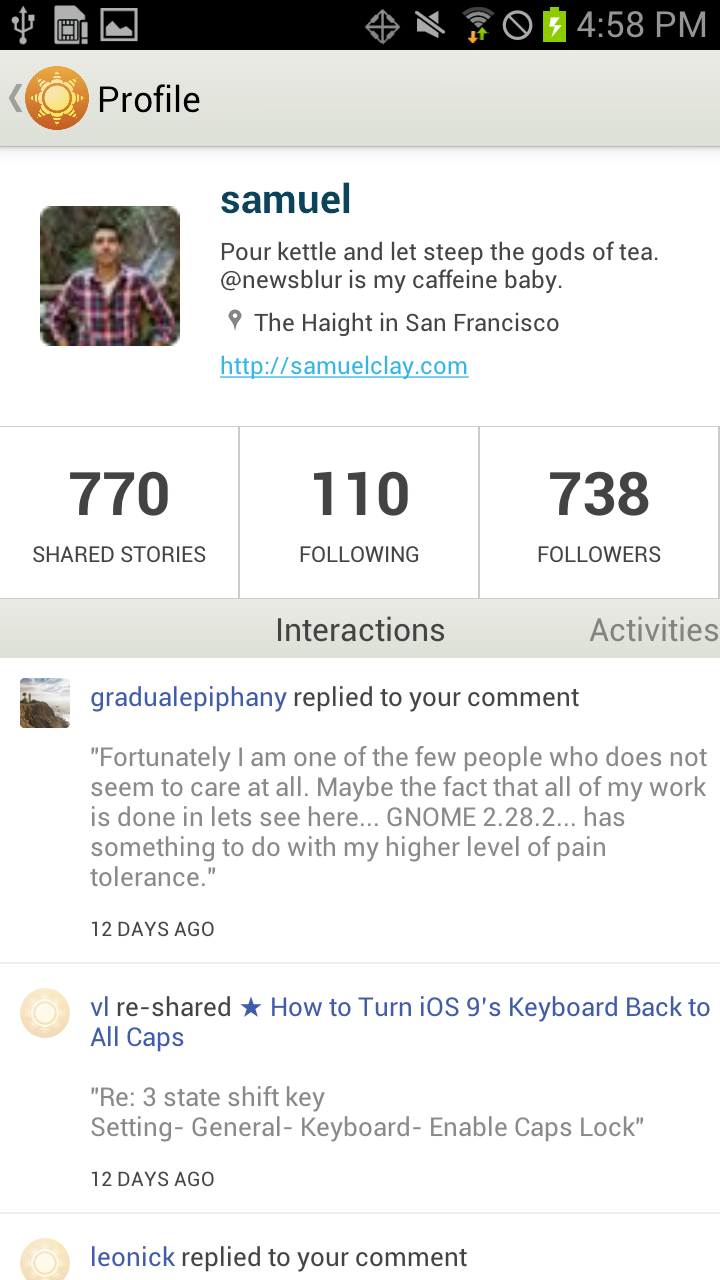The height and width of the screenshot is (1280, 720).
Task: Open the samuelclay.com website link
Action: [343, 366]
